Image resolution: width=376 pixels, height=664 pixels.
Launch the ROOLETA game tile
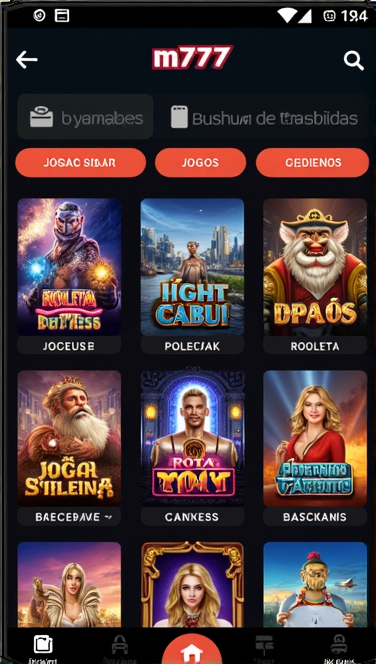pos(315,276)
